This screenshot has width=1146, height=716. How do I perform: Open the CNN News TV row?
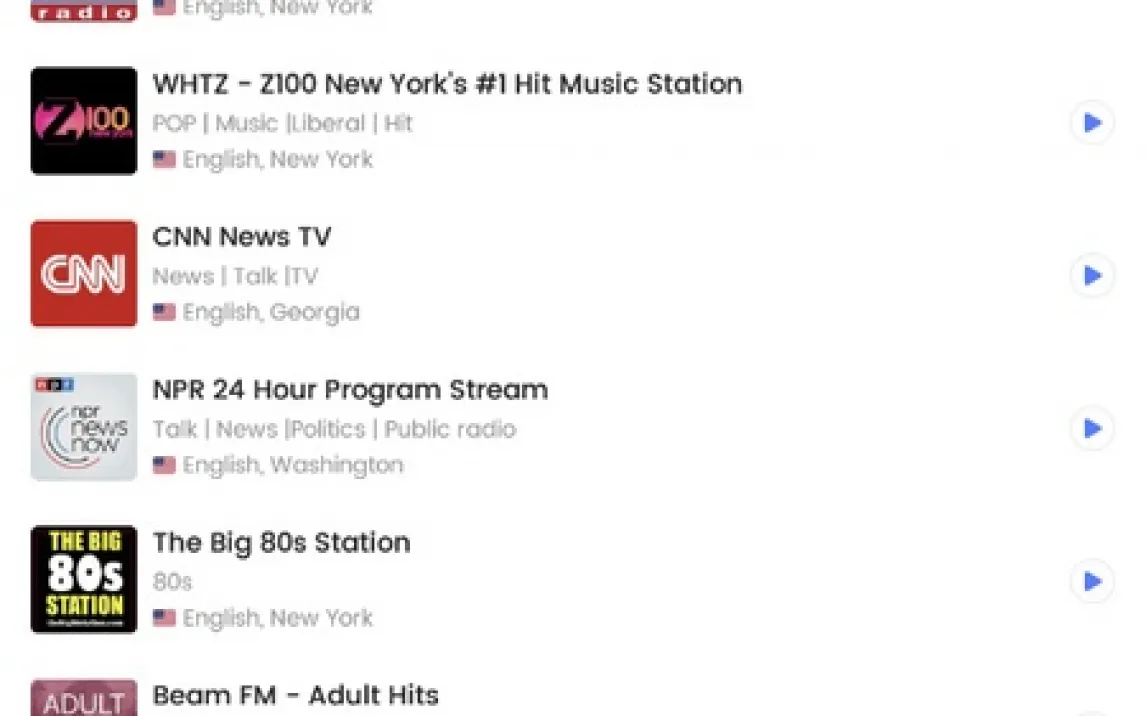[241, 238]
